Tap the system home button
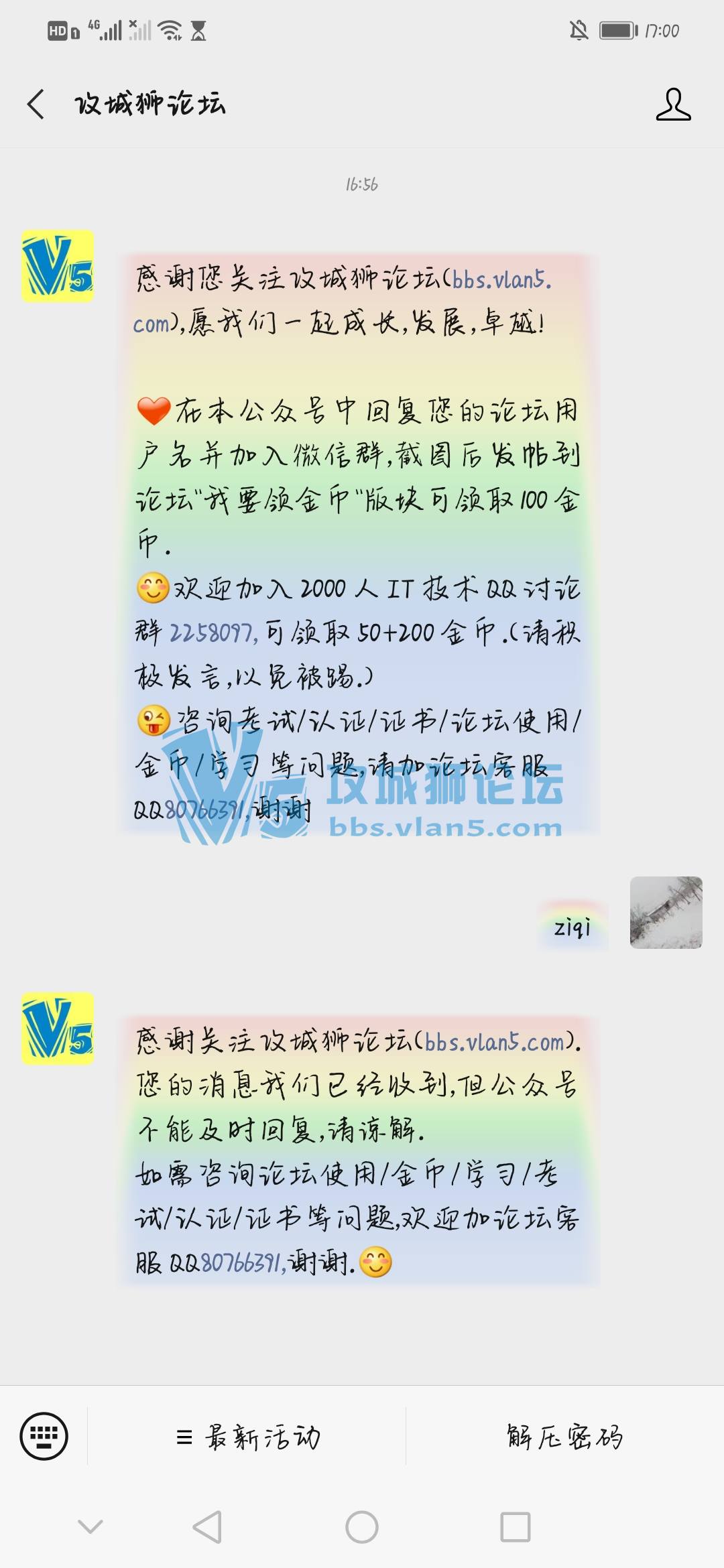 click(x=362, y=1527)
